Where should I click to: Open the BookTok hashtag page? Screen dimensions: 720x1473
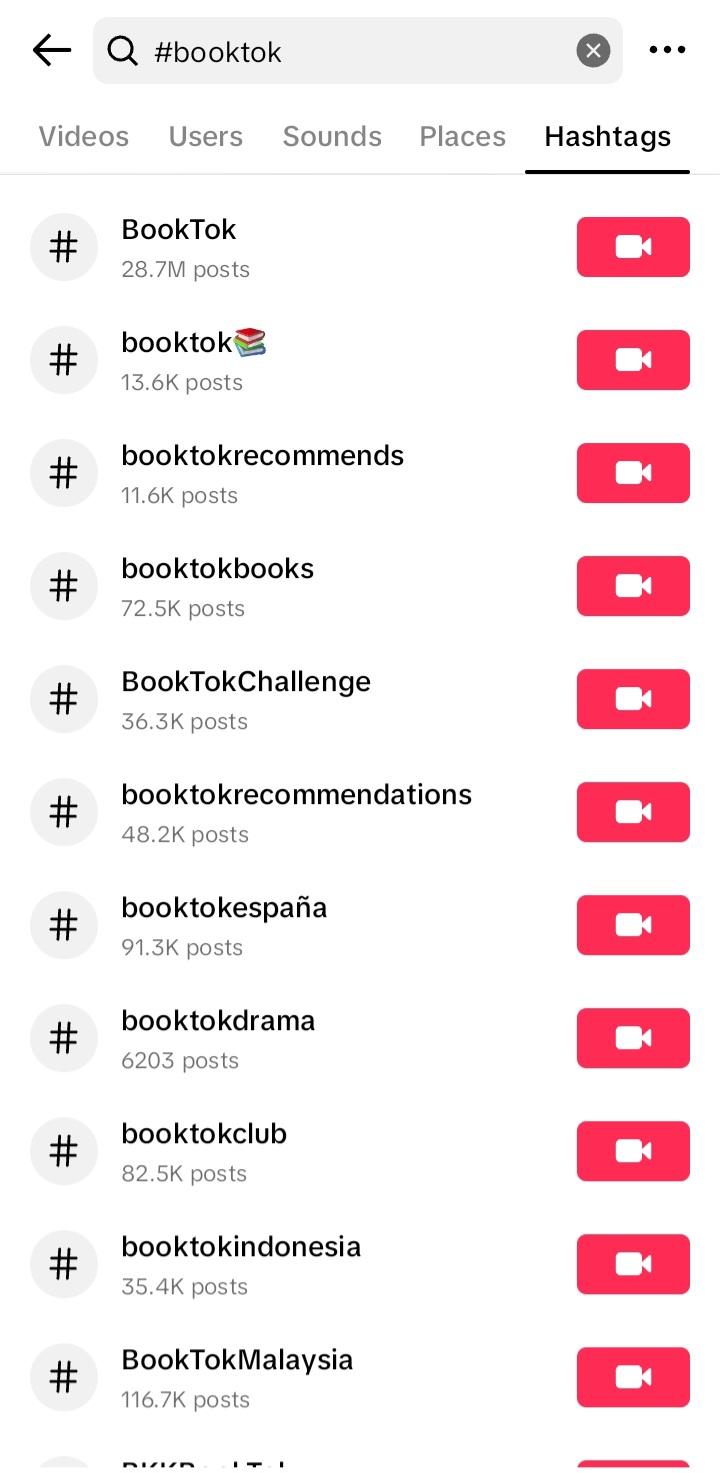point(178,229)
